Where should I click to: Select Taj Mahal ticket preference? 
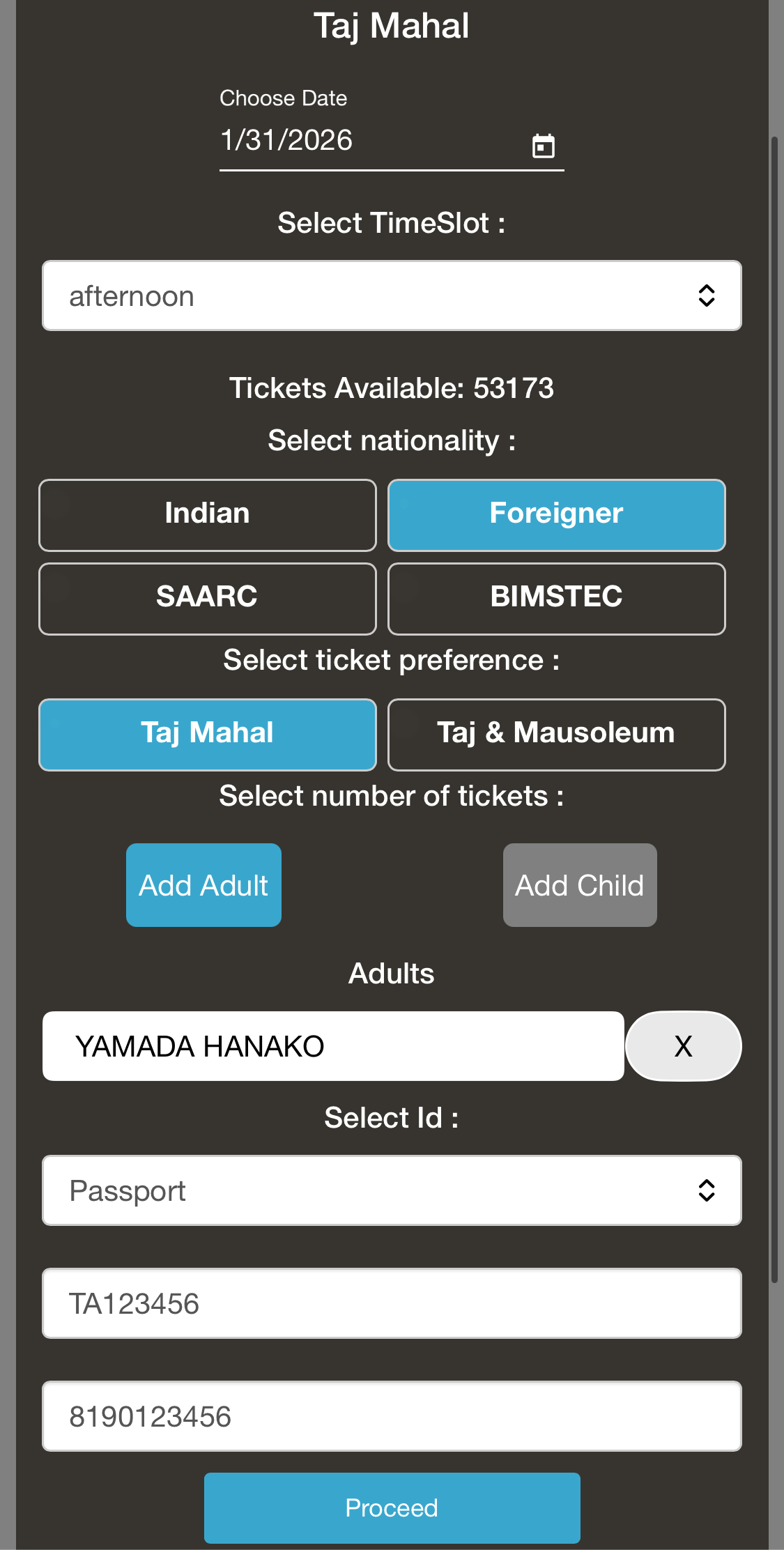coord(208,735)
